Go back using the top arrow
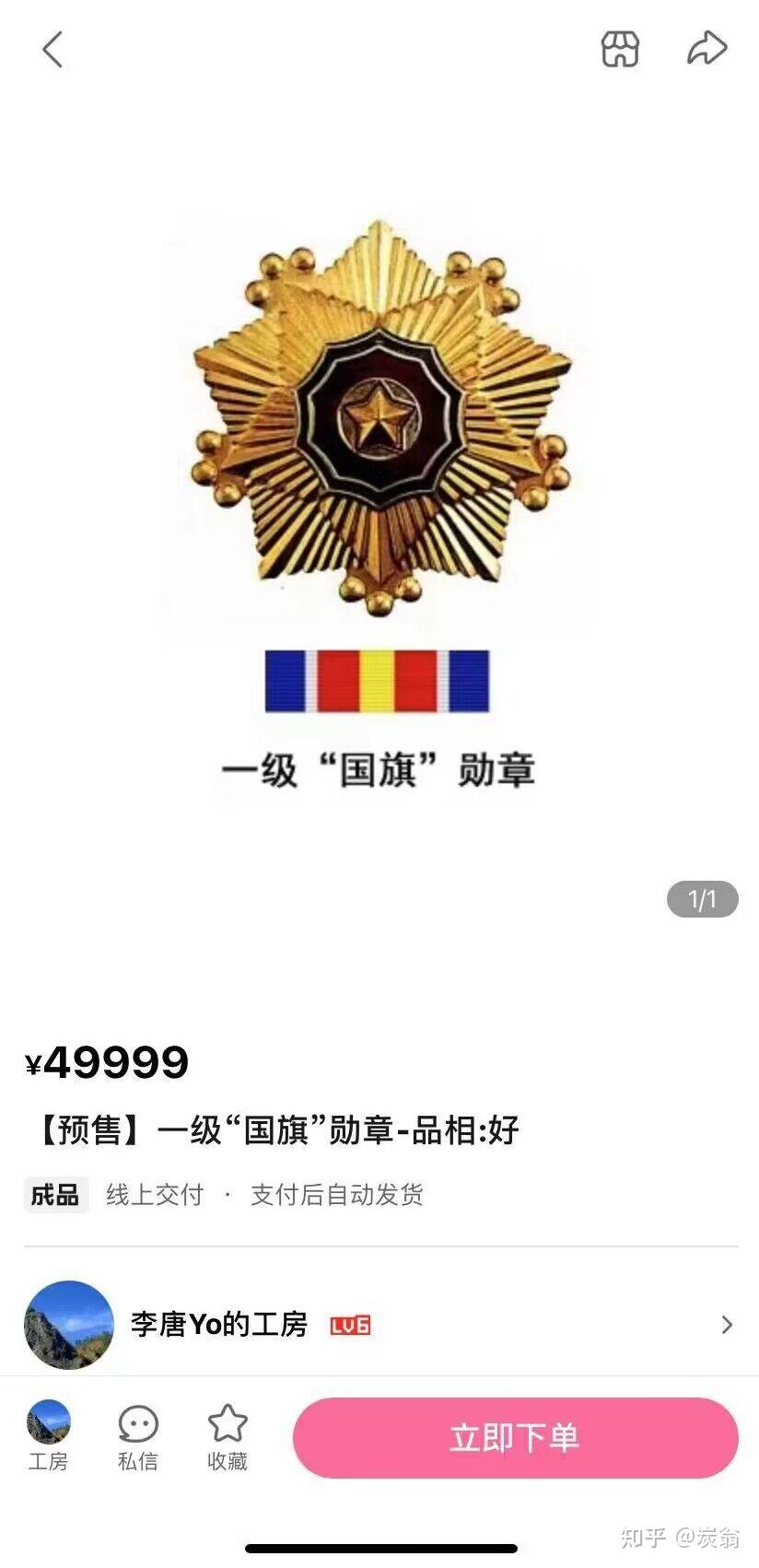Screen dimensions: 759x1568 point(53,49)
